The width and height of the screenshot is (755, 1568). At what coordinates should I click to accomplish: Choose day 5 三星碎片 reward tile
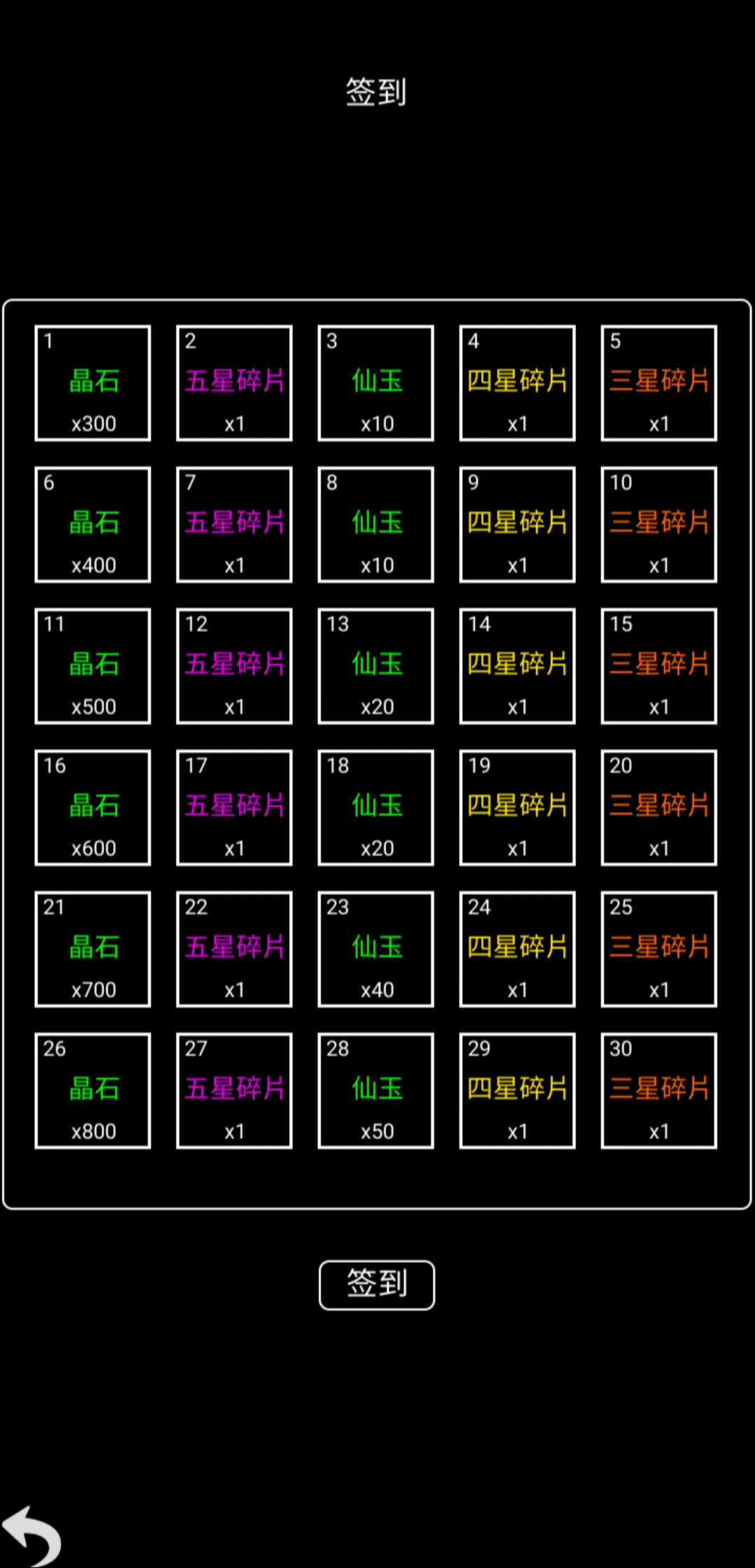(659, 383)
